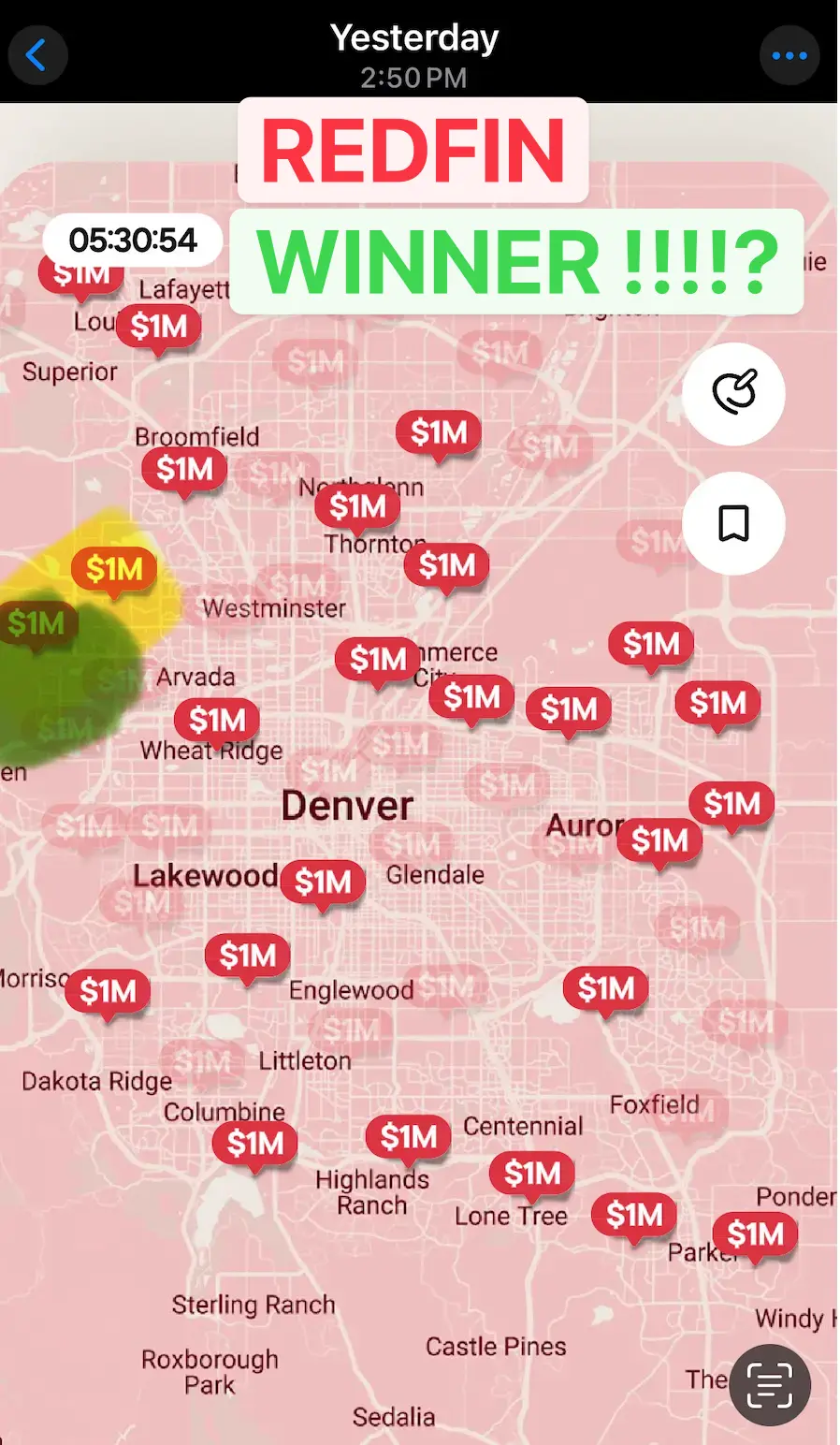Select the $1M pin near Parker
Screen dimensions: 840x1445
[756, 1232]
